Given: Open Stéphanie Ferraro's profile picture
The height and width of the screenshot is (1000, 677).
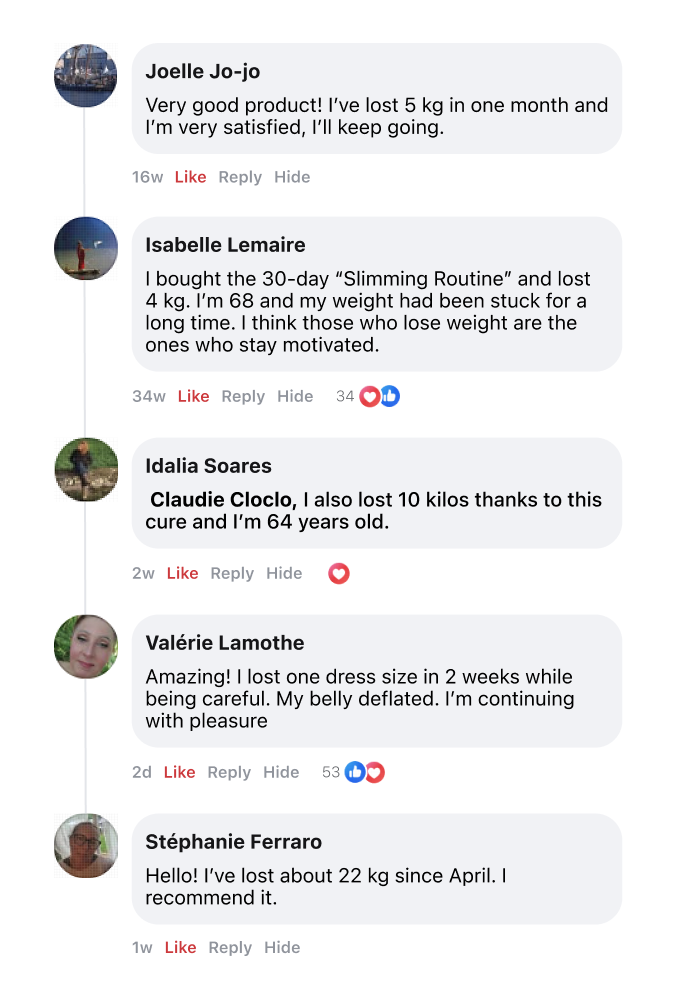Looking at the screenshot, I should (x=86, y=845).
